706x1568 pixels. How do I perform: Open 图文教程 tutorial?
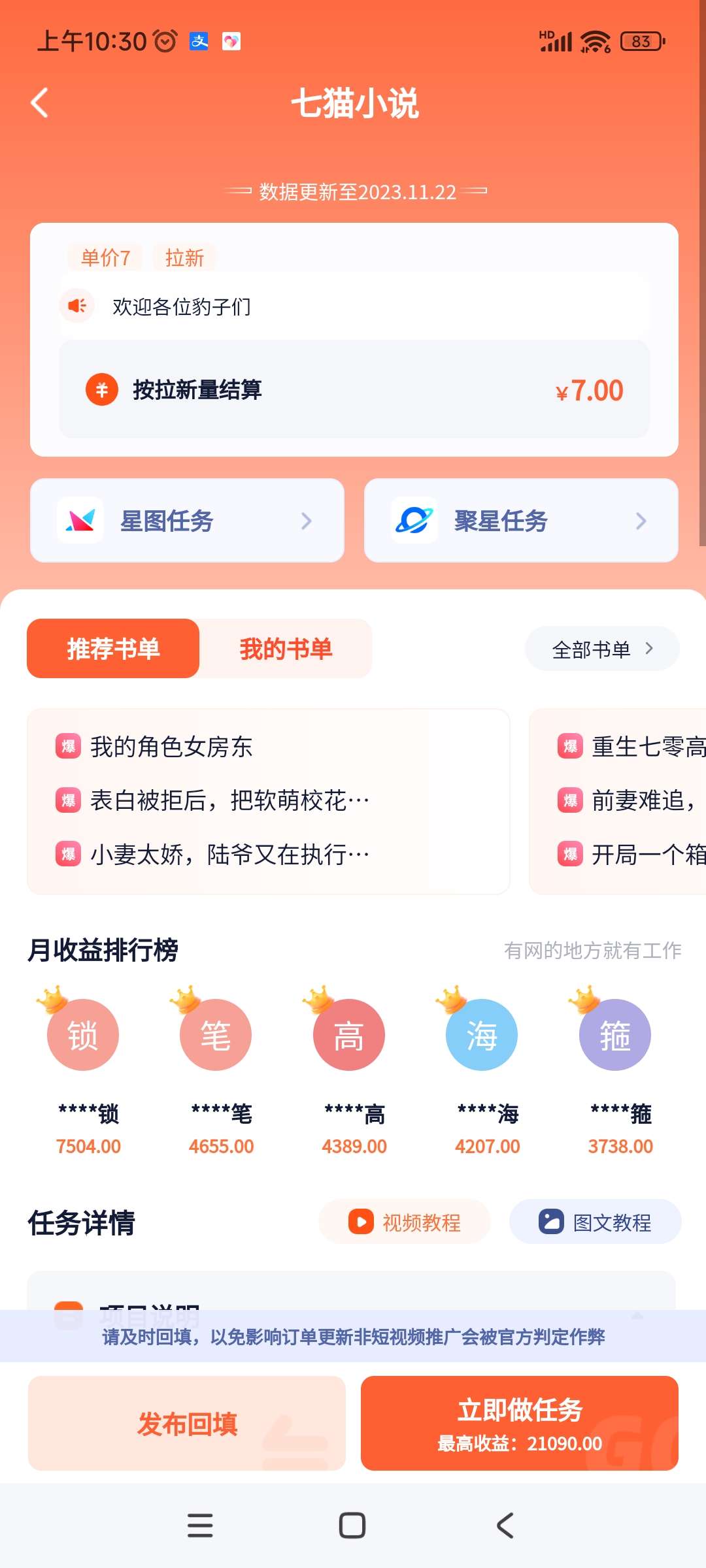tap(595, 1222)
